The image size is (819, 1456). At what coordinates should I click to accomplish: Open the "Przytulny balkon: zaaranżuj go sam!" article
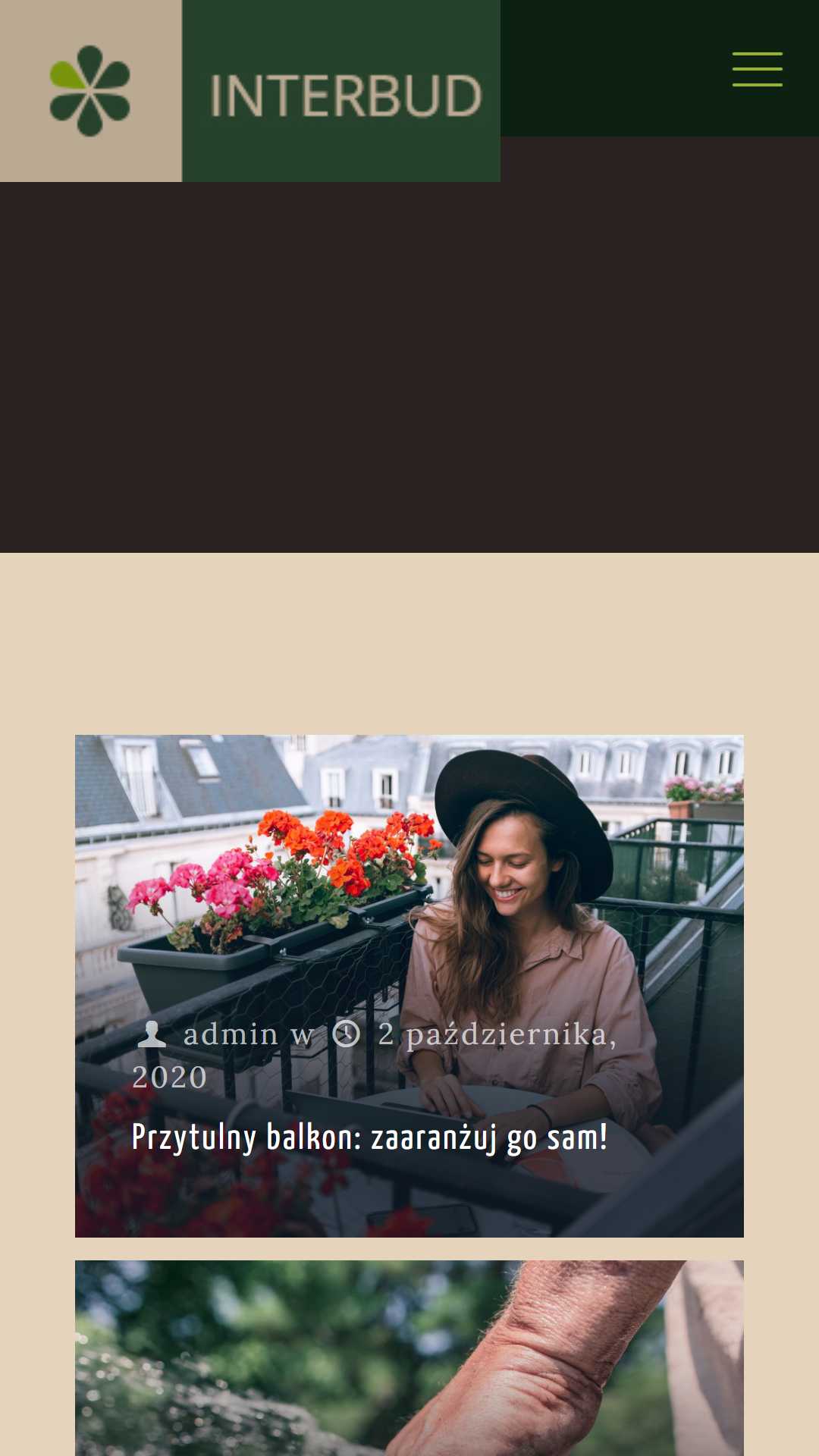[x=369, y=1137]
